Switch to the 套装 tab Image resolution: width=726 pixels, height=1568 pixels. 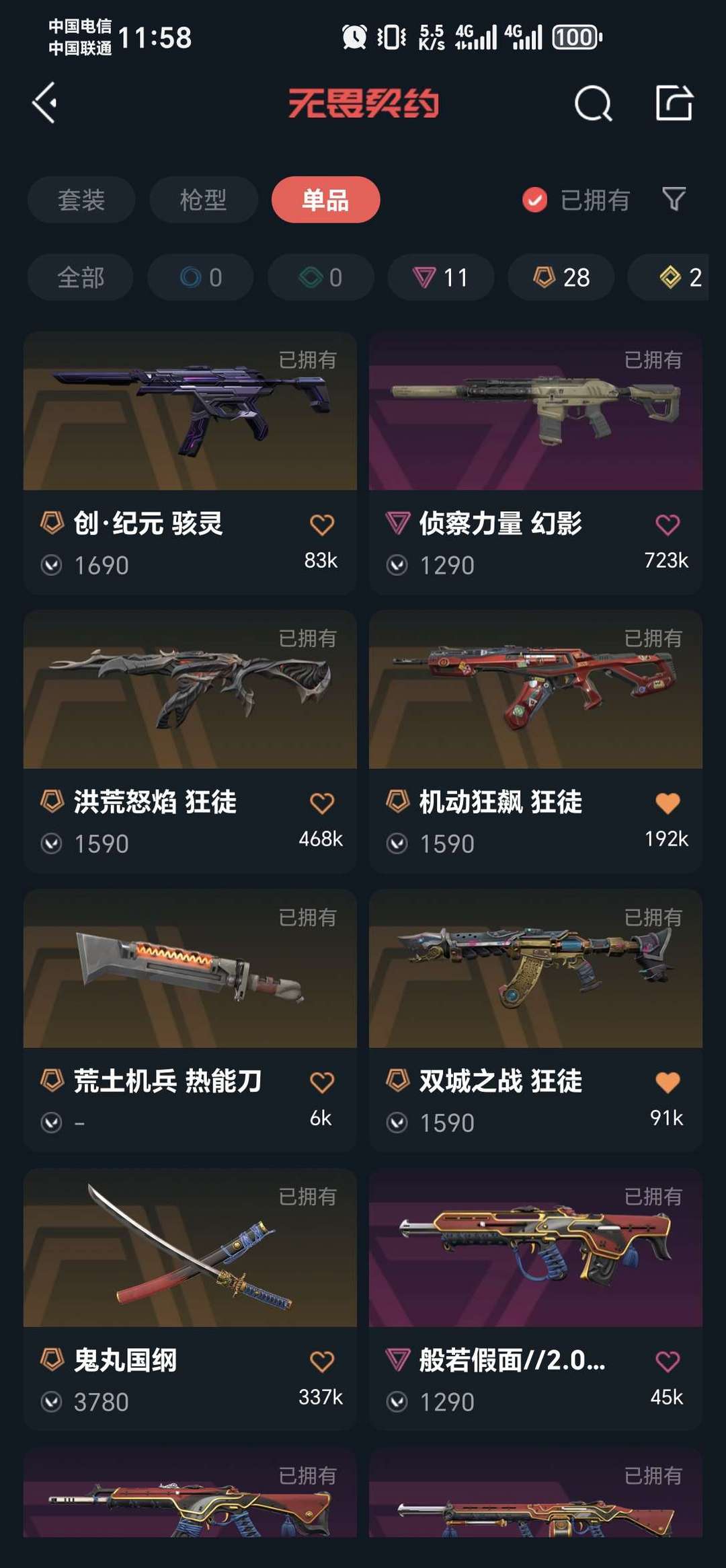(x=81, y=200)
